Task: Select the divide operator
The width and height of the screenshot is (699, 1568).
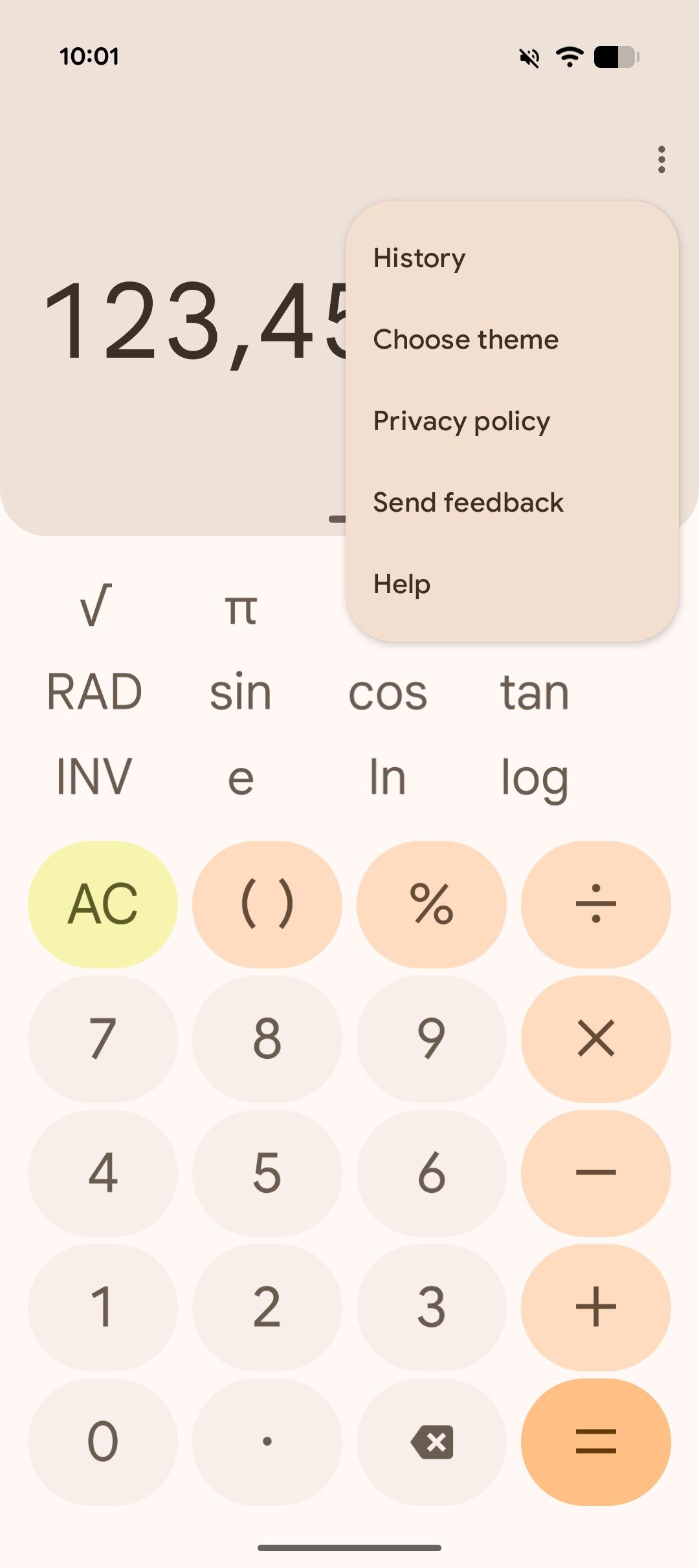Action: [595, 904]
